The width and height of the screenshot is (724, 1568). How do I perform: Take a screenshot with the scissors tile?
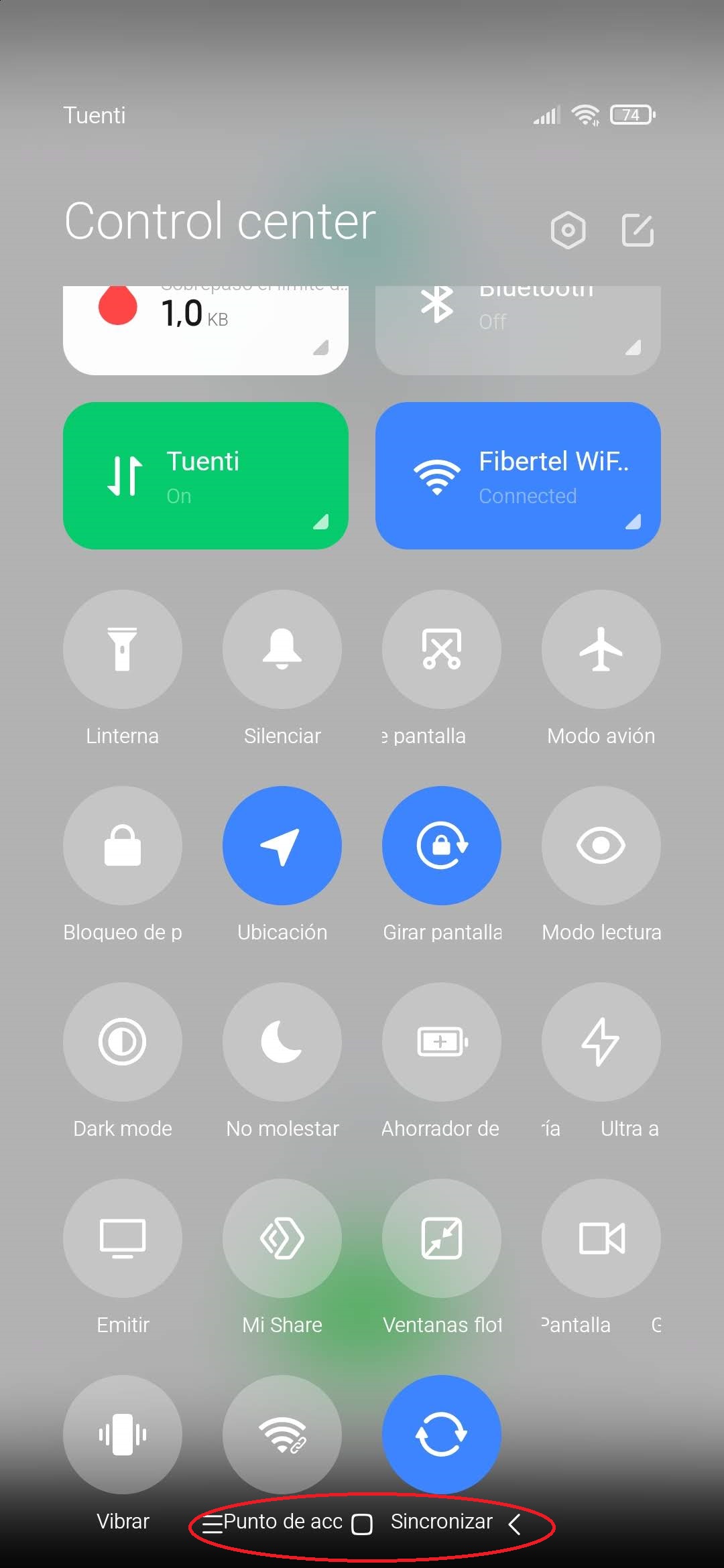(x=442, y=649)
